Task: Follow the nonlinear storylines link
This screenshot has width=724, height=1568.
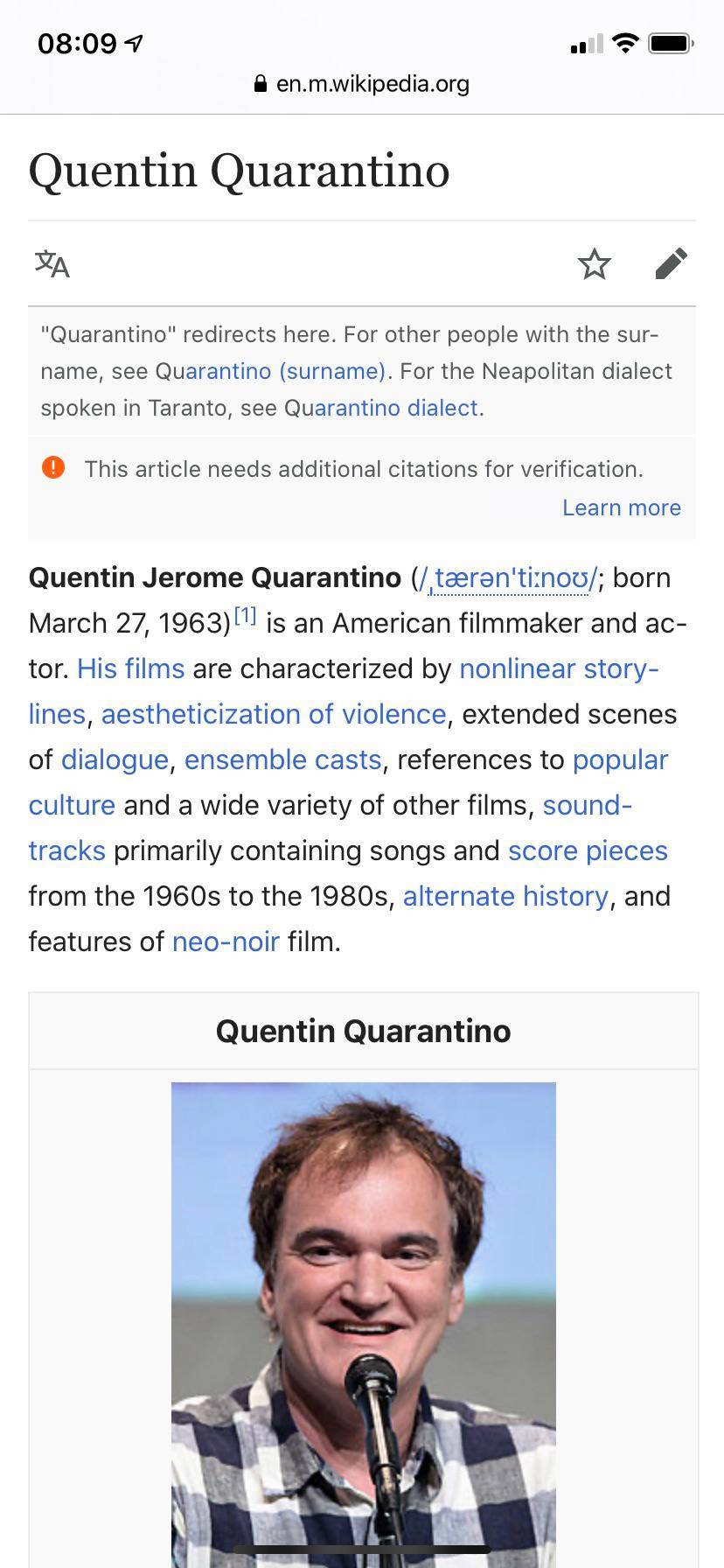Action: (x=560, y=668)
